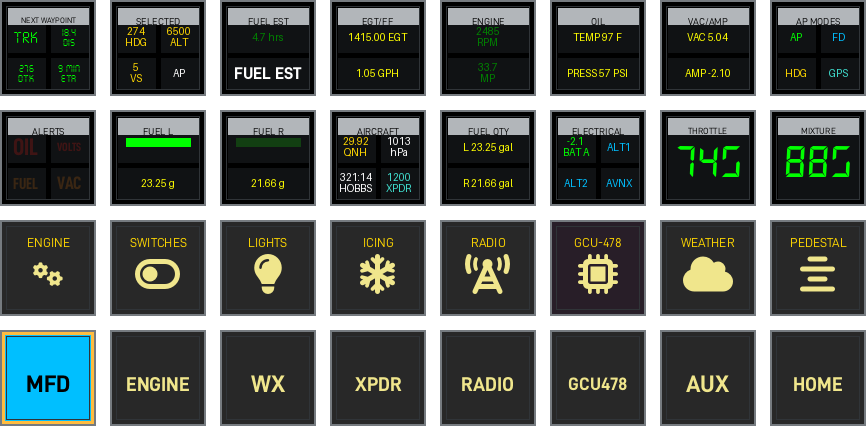Open the RADIO panel with the antenna icon
The height and width of the screenshot is (426, 866).
488,268
